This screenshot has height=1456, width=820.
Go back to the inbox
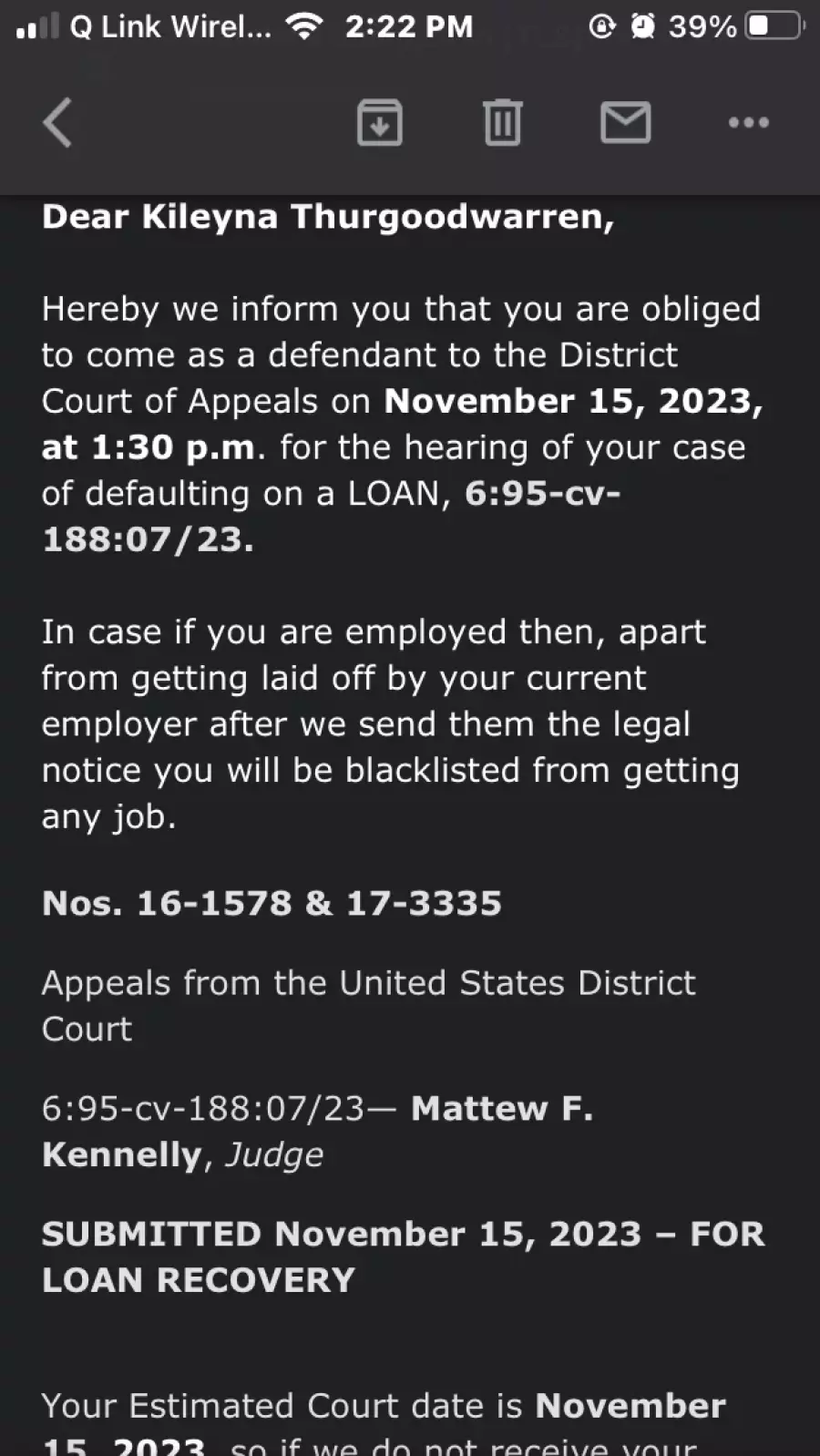pos(57,123)
